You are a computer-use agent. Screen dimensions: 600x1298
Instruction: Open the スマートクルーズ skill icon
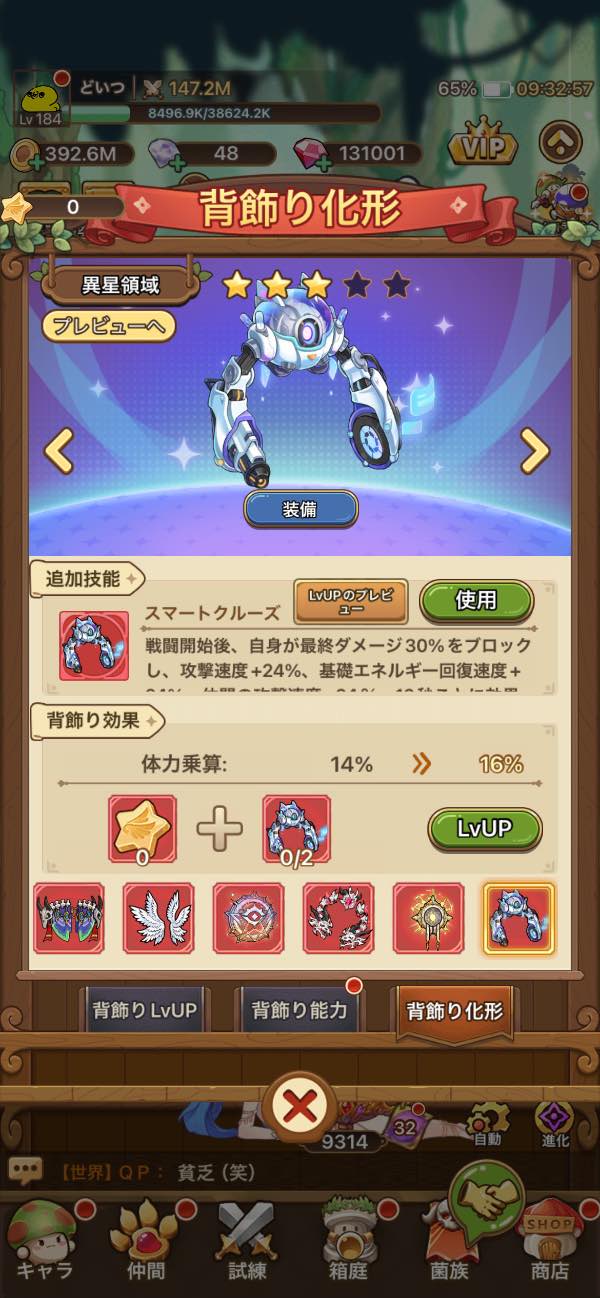94,646
